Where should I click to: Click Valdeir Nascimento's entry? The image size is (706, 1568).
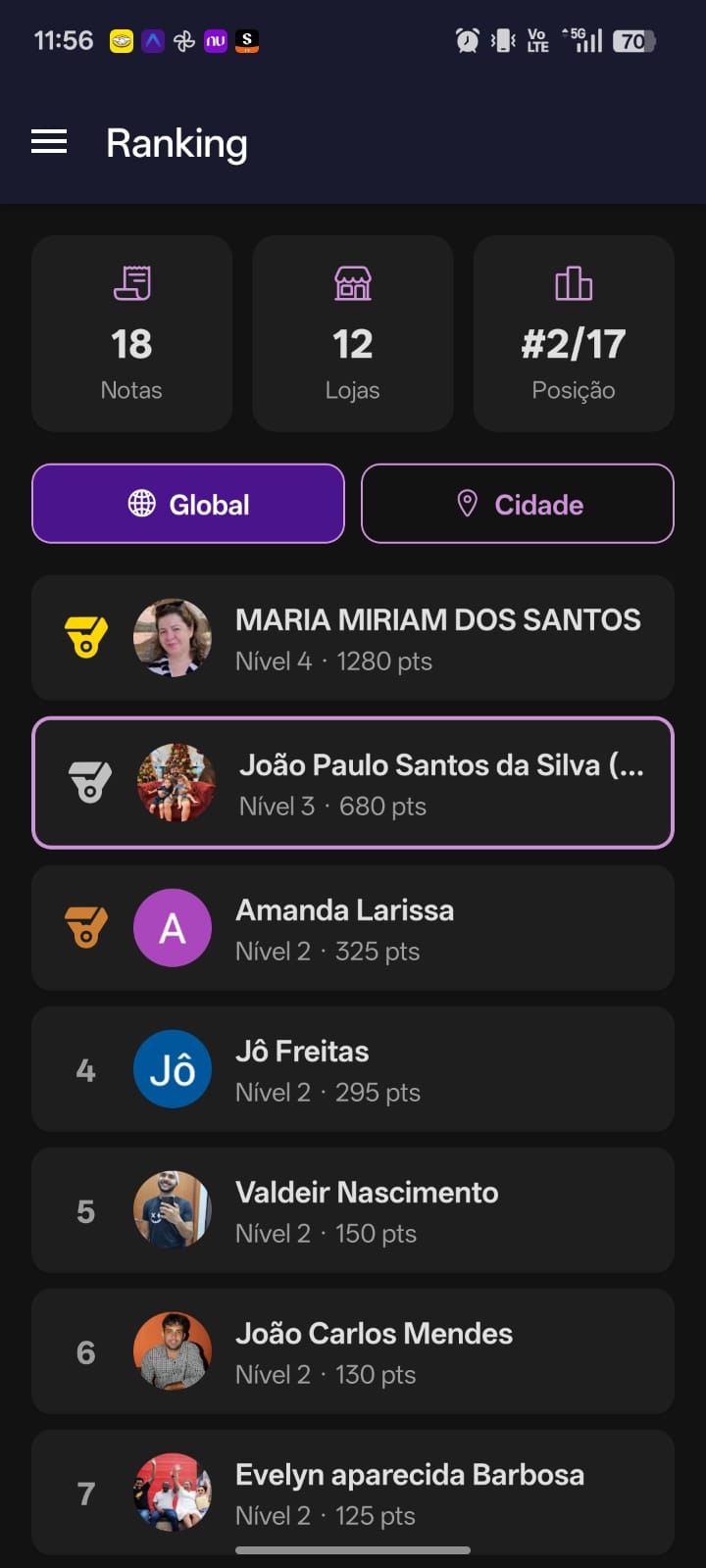pos(353,1210)
